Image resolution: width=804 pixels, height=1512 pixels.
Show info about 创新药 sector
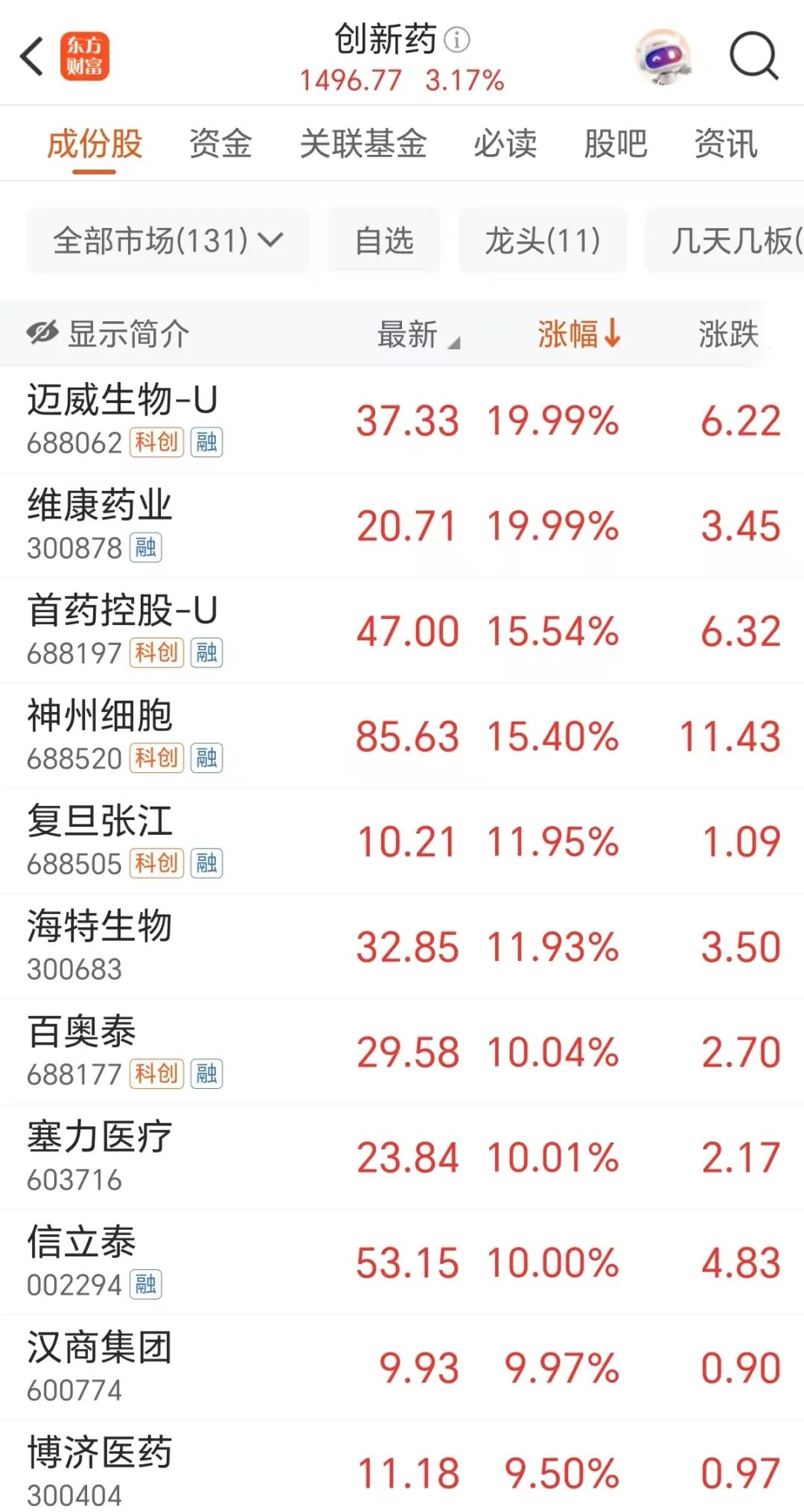pyautogui.click(x=457, y=39)
